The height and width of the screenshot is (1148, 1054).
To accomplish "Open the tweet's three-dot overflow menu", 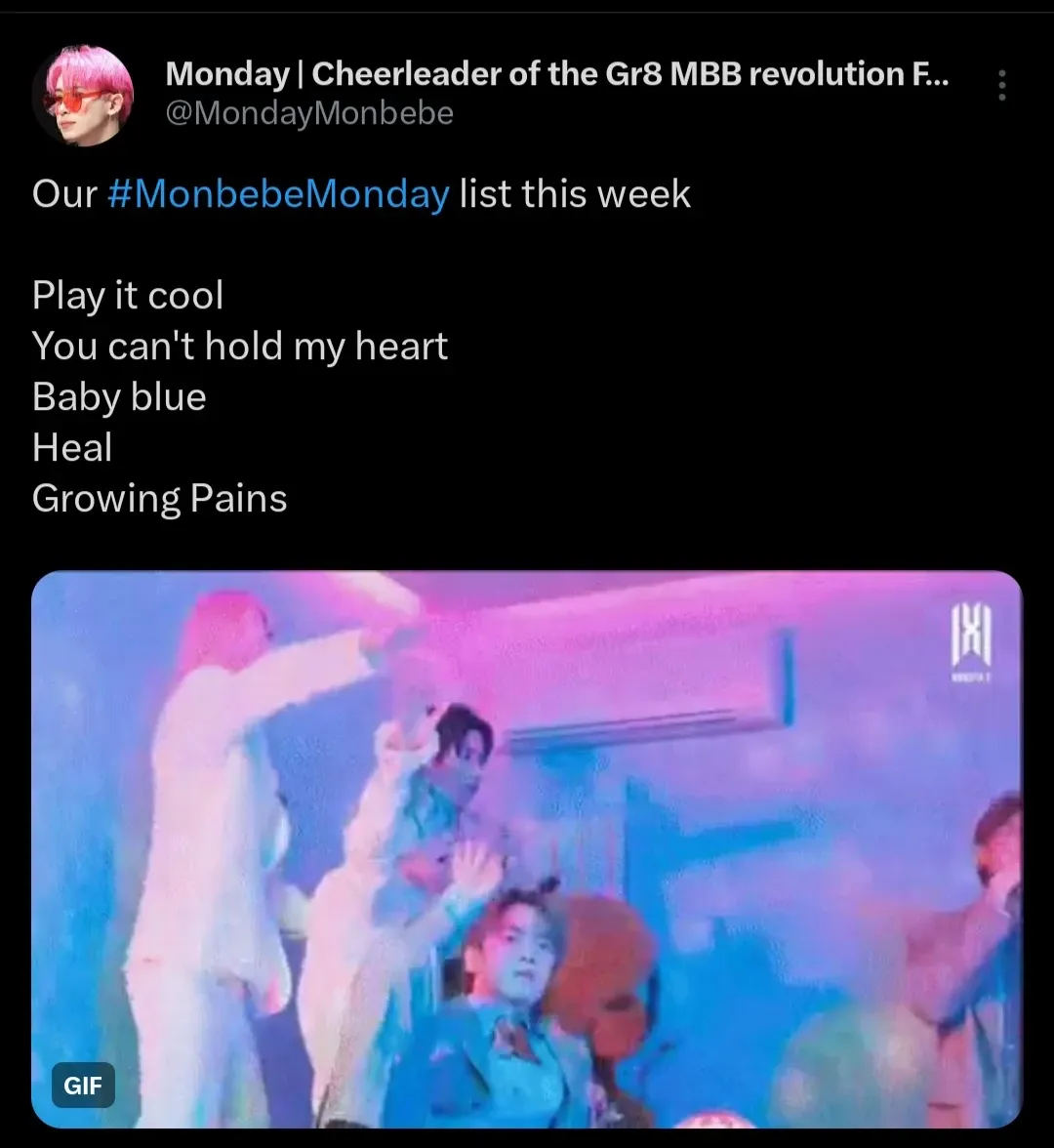I will 1001,87.
